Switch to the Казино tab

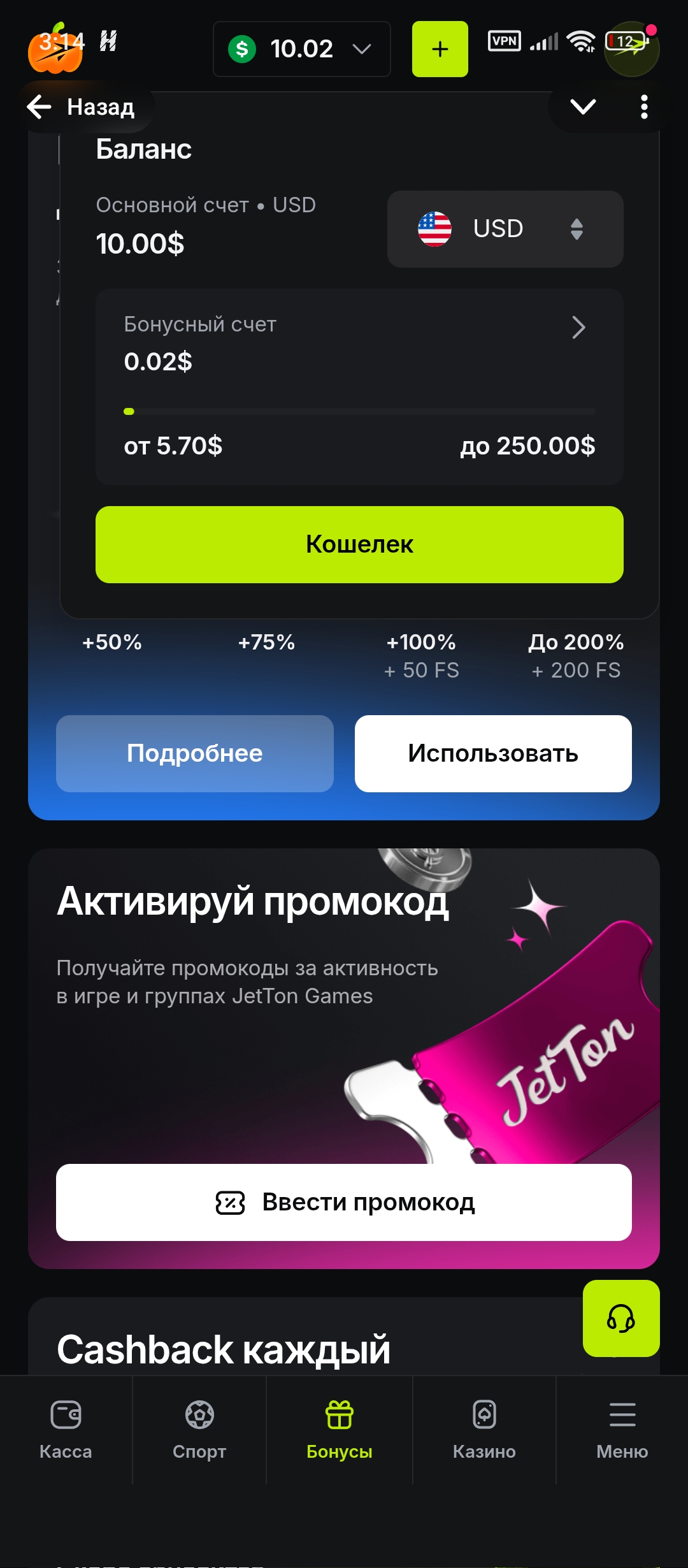tap(484, 1429)
